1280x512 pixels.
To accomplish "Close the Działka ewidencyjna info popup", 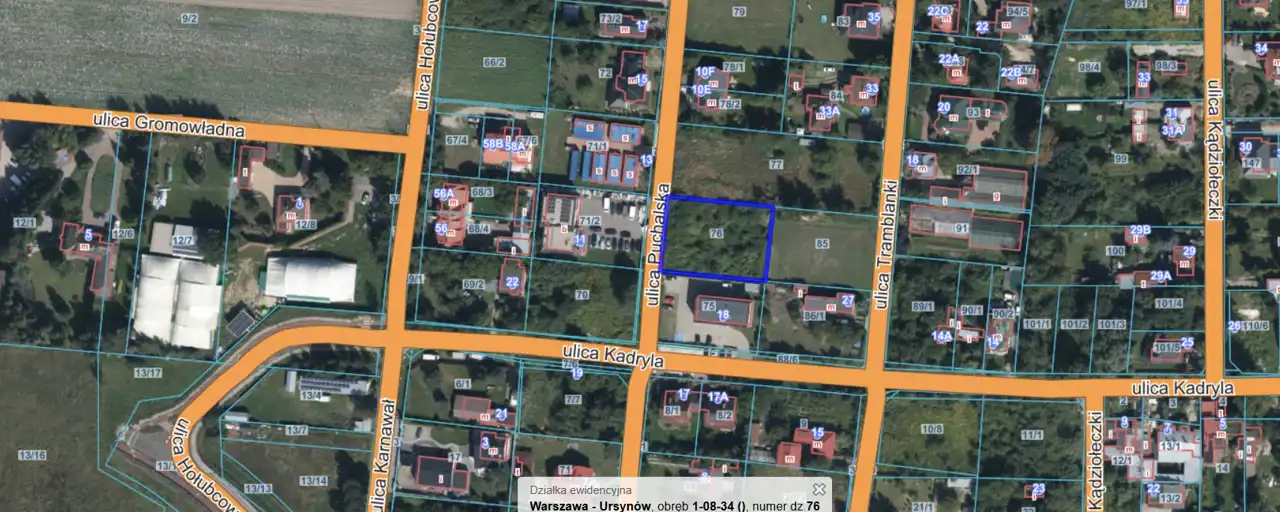I will (819, 489).
